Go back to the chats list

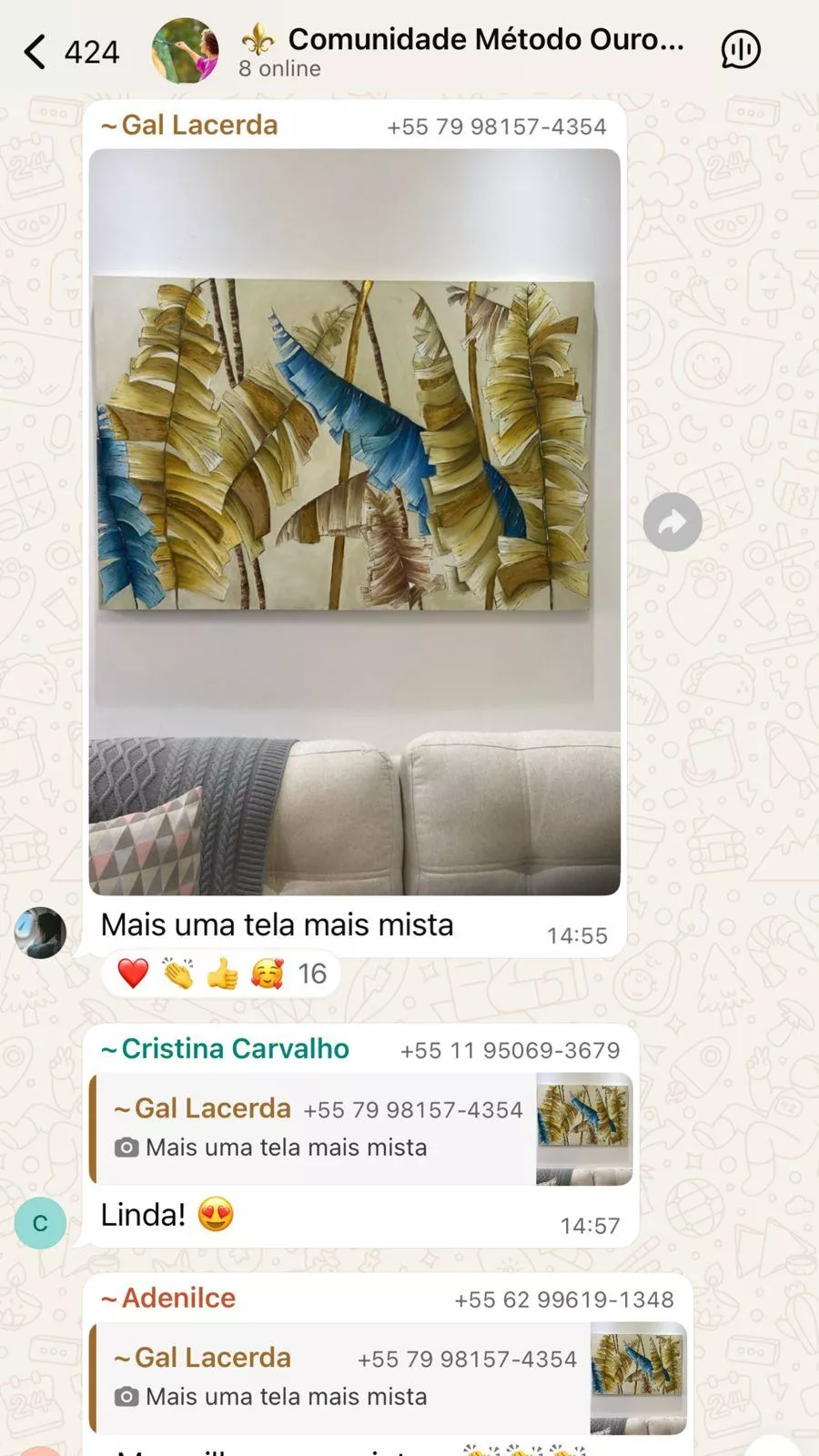(36, 52)
